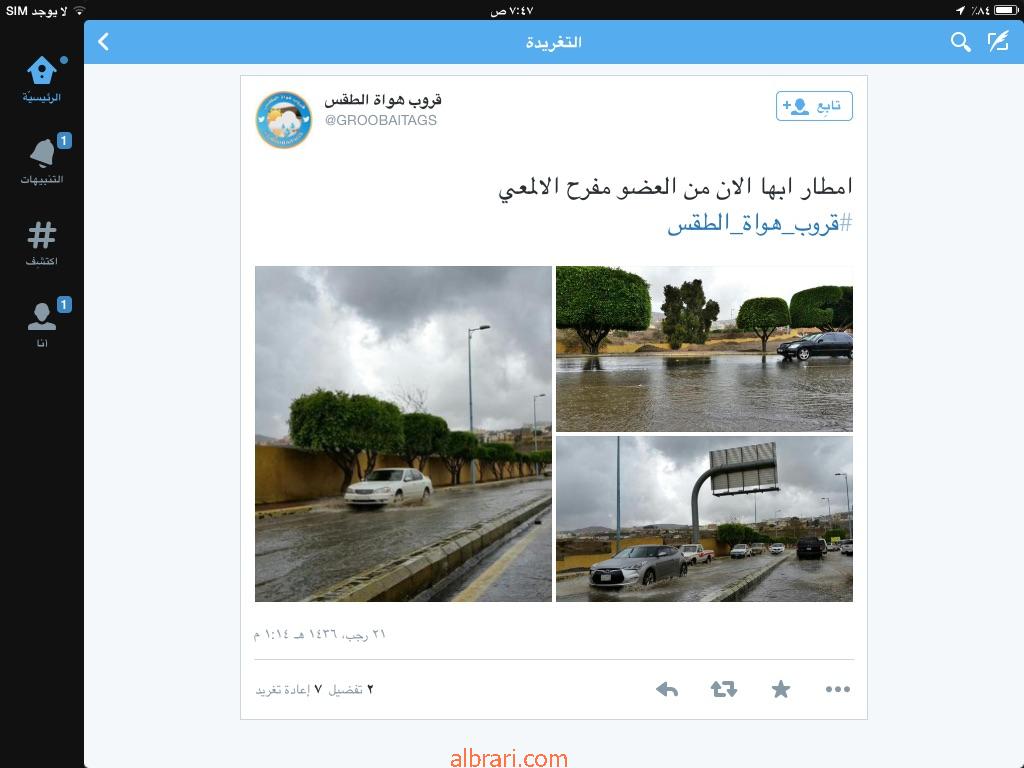Reply to this tweet
The width and height of the screenshot is (1024, 768).
667,689
